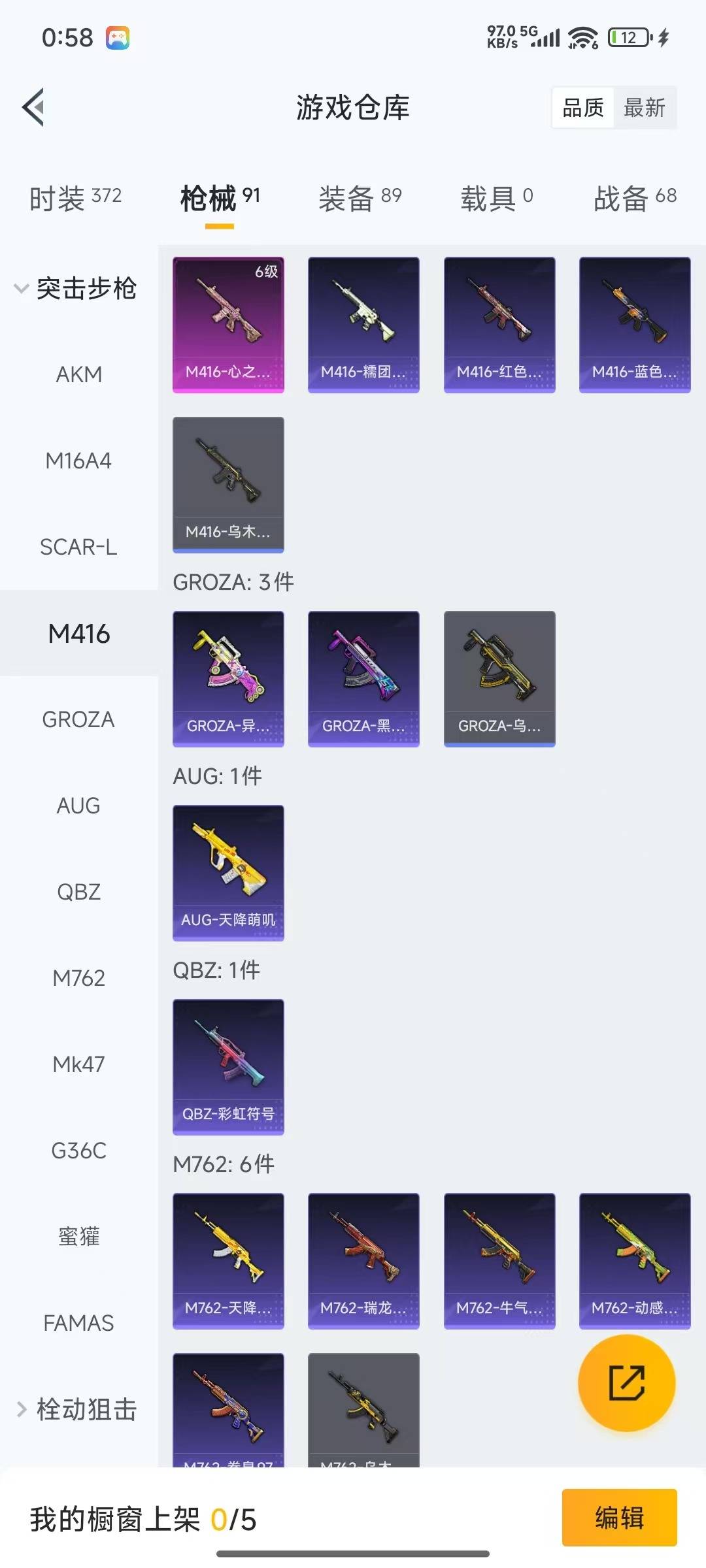Tap the yellow floating share button
706x1568 pixels.
626,1382
